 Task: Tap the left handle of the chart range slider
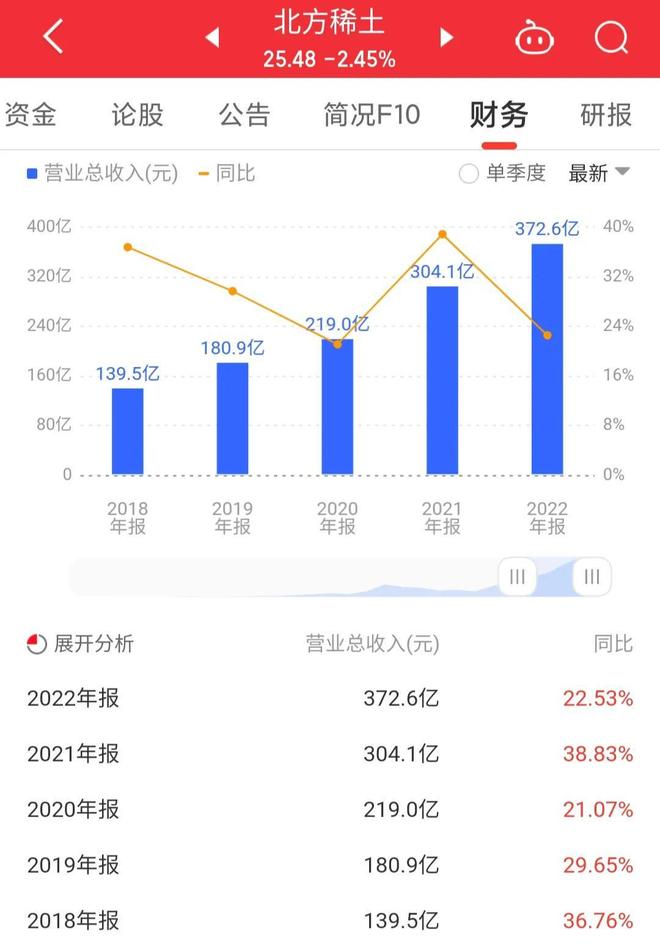517,577
